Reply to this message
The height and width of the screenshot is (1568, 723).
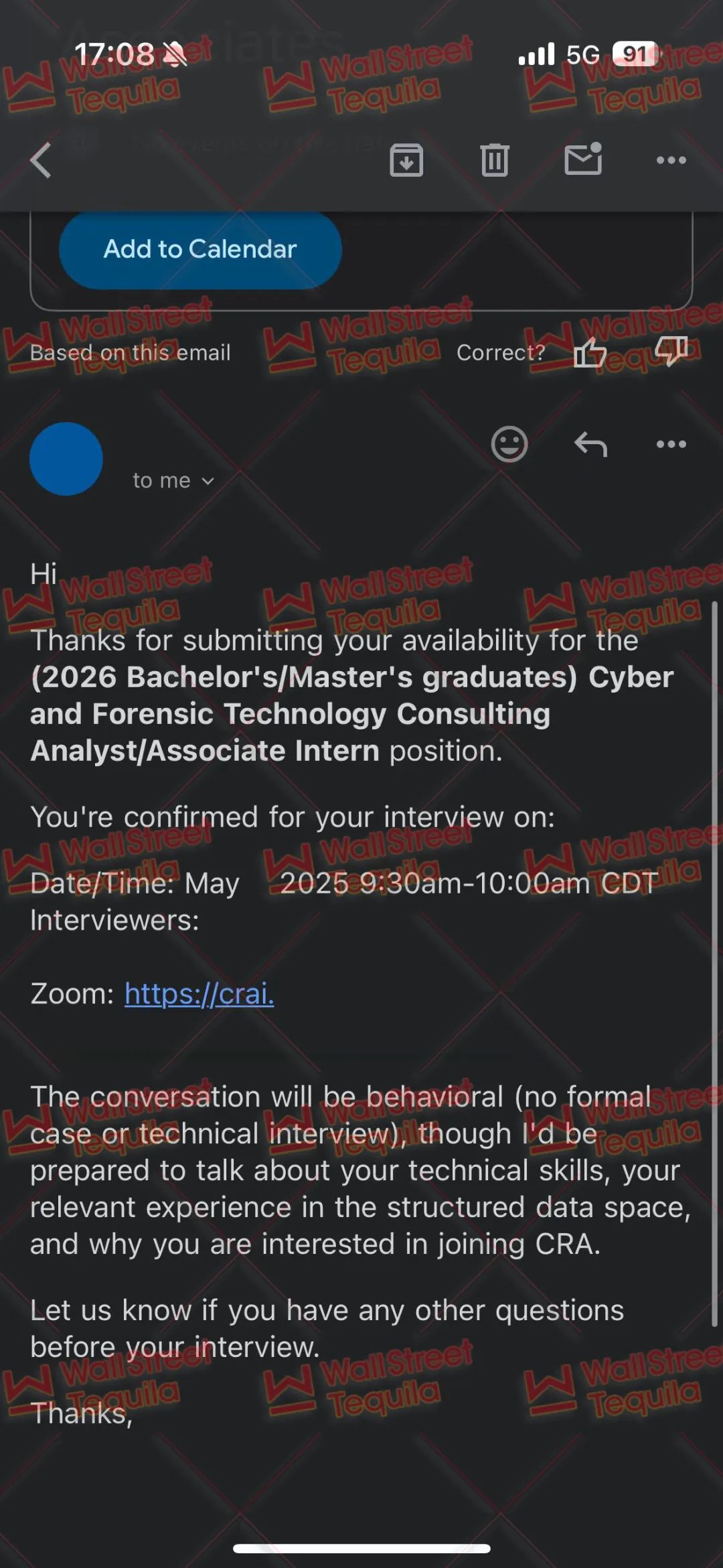(590, 444)
